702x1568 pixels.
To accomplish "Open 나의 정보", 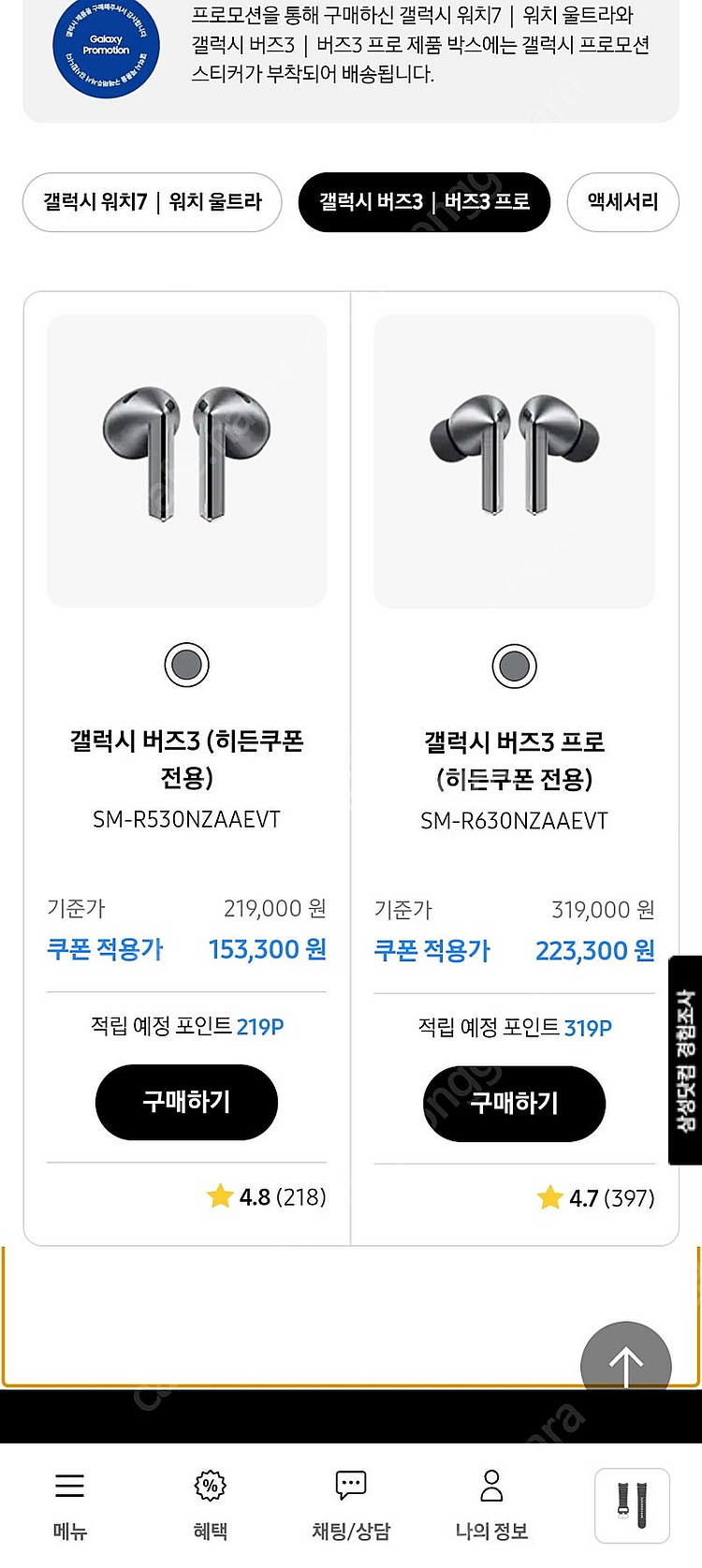I will (491, 1504).
